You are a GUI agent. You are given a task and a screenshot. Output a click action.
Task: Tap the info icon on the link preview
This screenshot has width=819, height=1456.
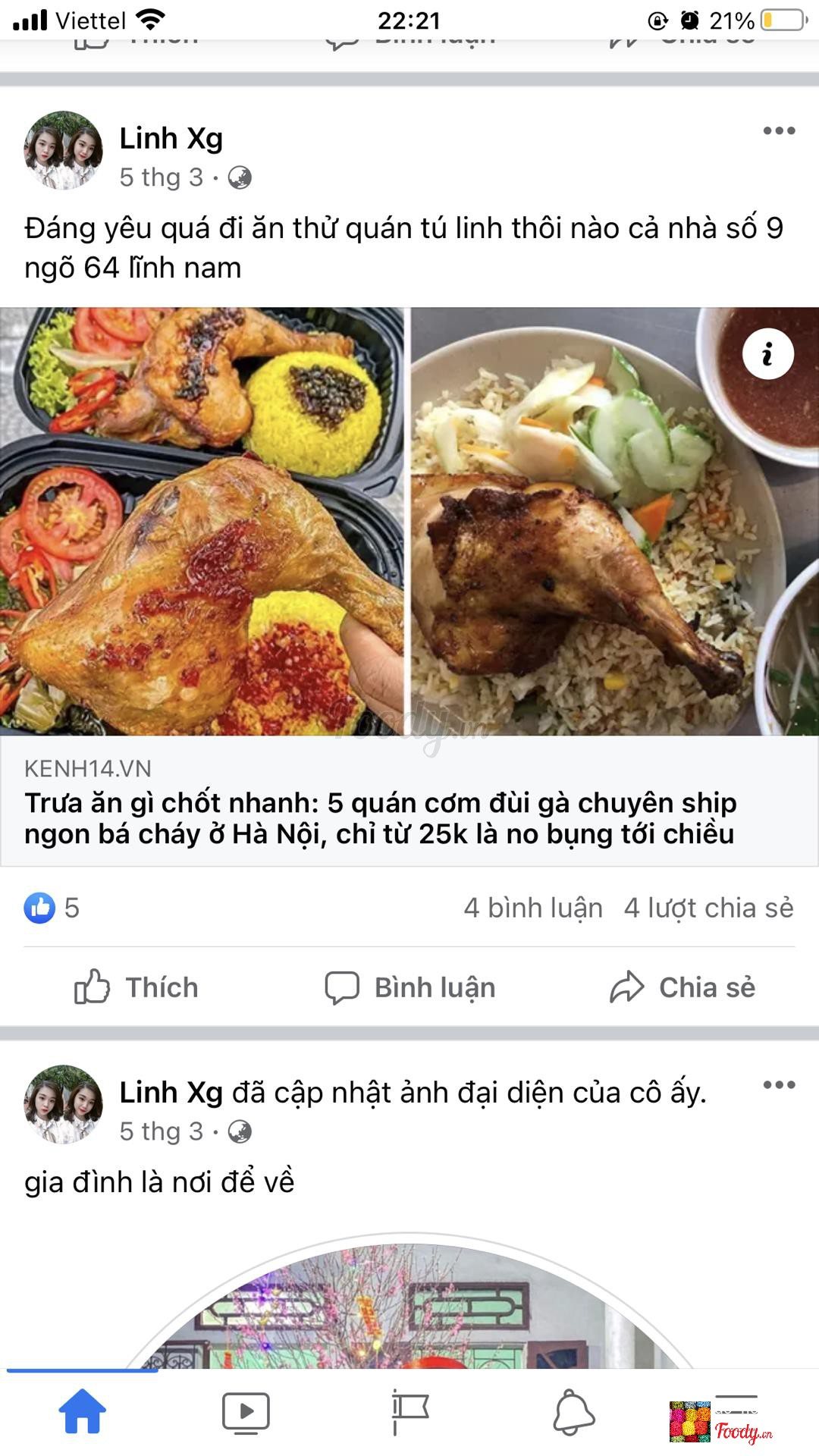(767, 354)
